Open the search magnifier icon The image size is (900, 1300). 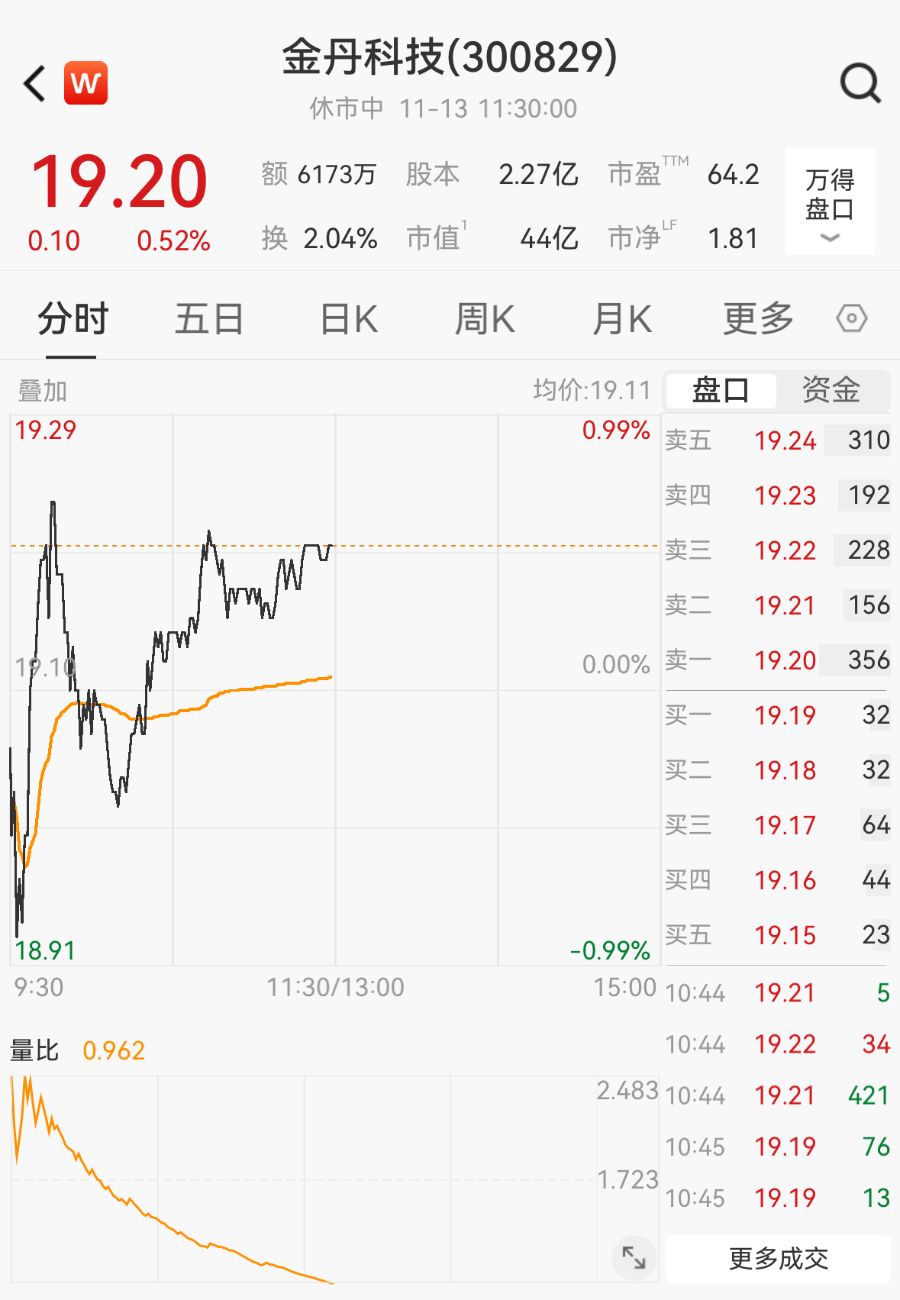coord(860,84)
